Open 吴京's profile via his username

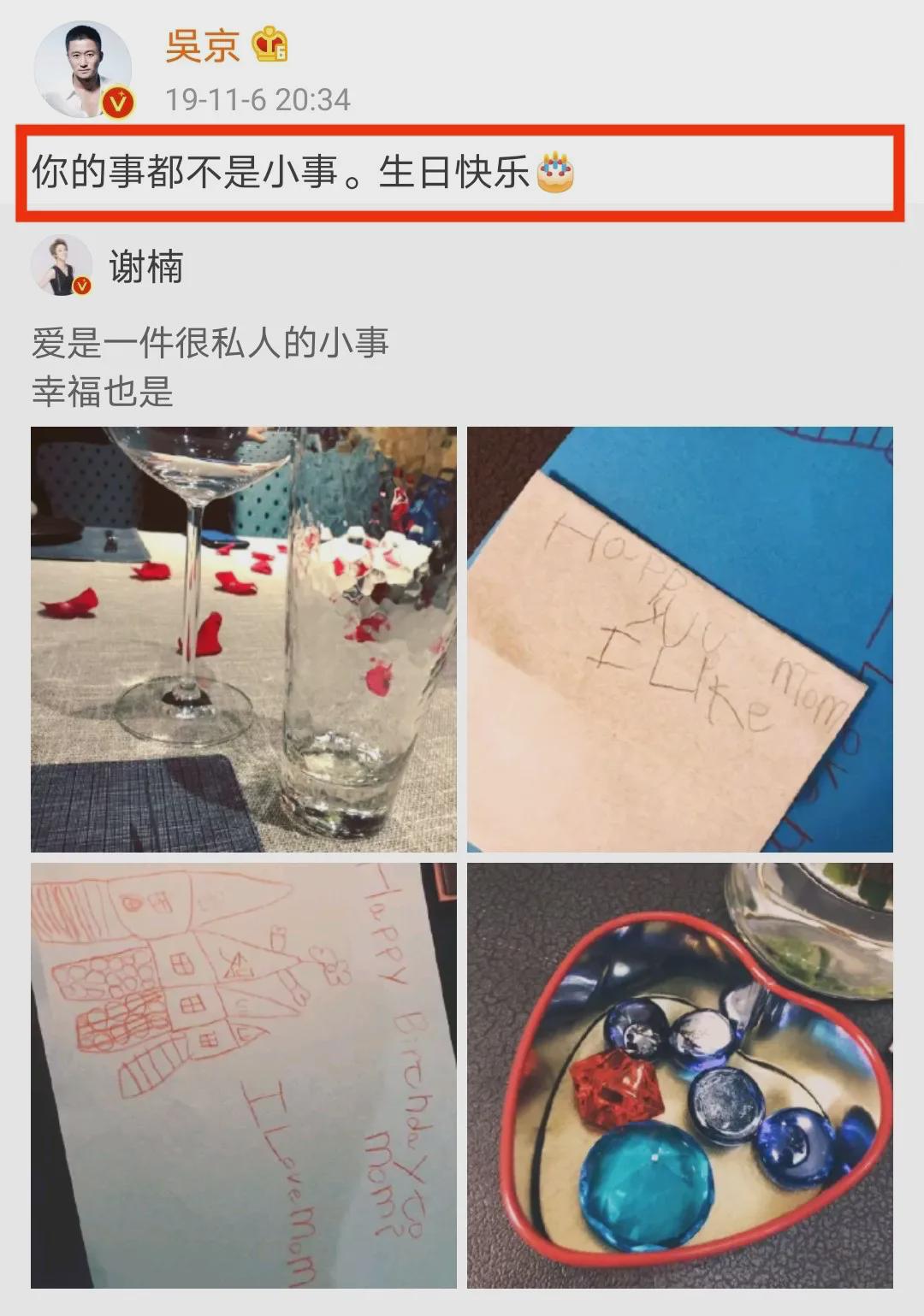click(200, 49)
